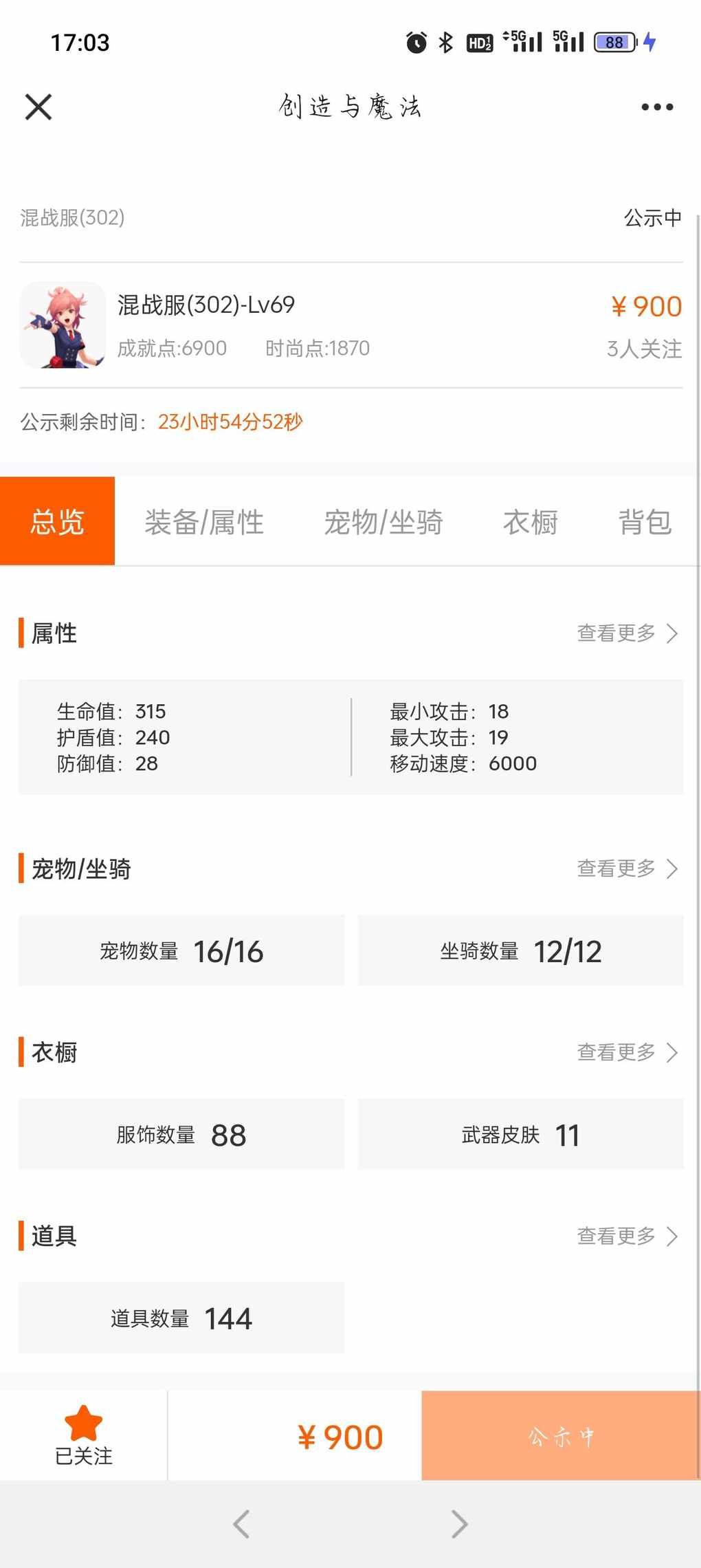Image resolution: width=701 pixels, height=1568 pixels.
Task: Unfollow this listing via 已关注 star
Action: point(83,1435)
